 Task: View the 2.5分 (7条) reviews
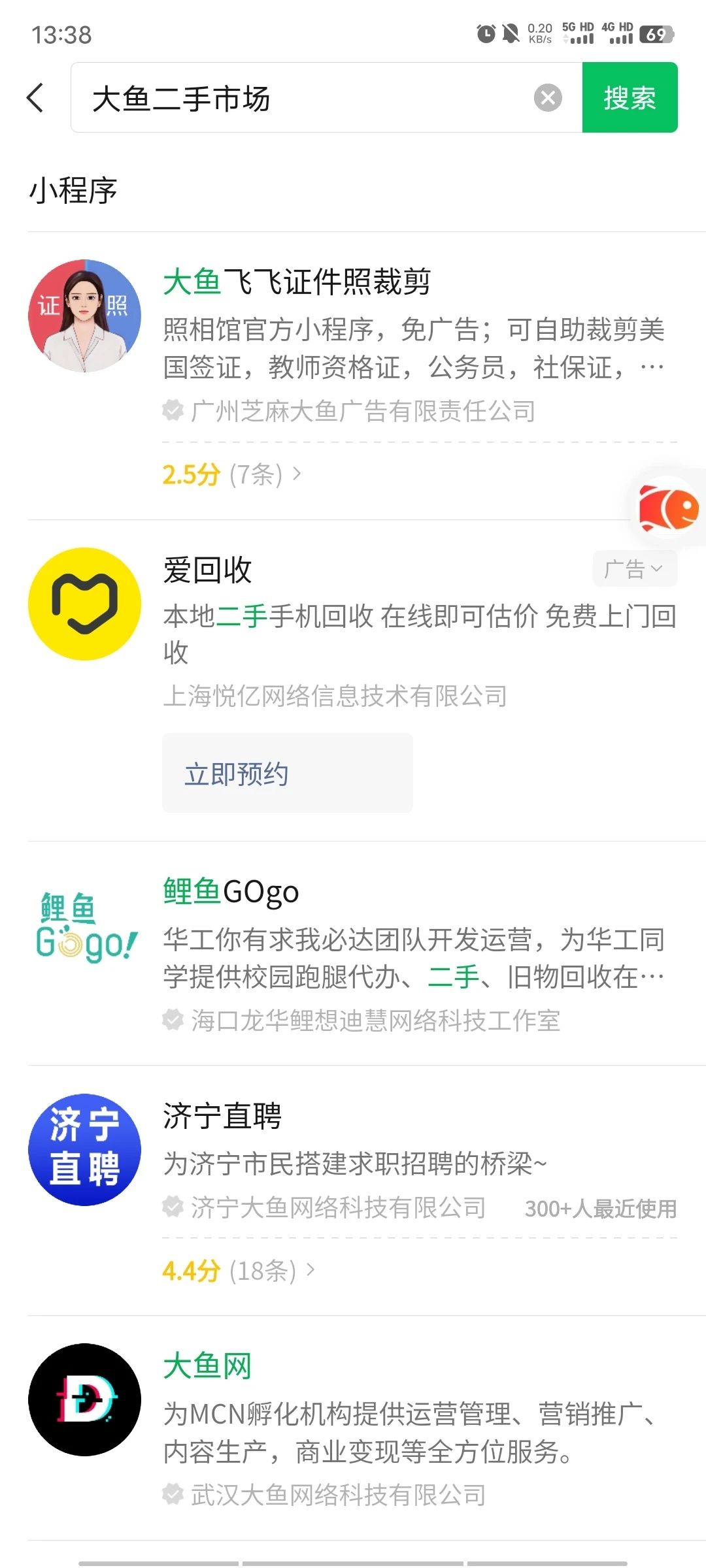tap(232, 474)
